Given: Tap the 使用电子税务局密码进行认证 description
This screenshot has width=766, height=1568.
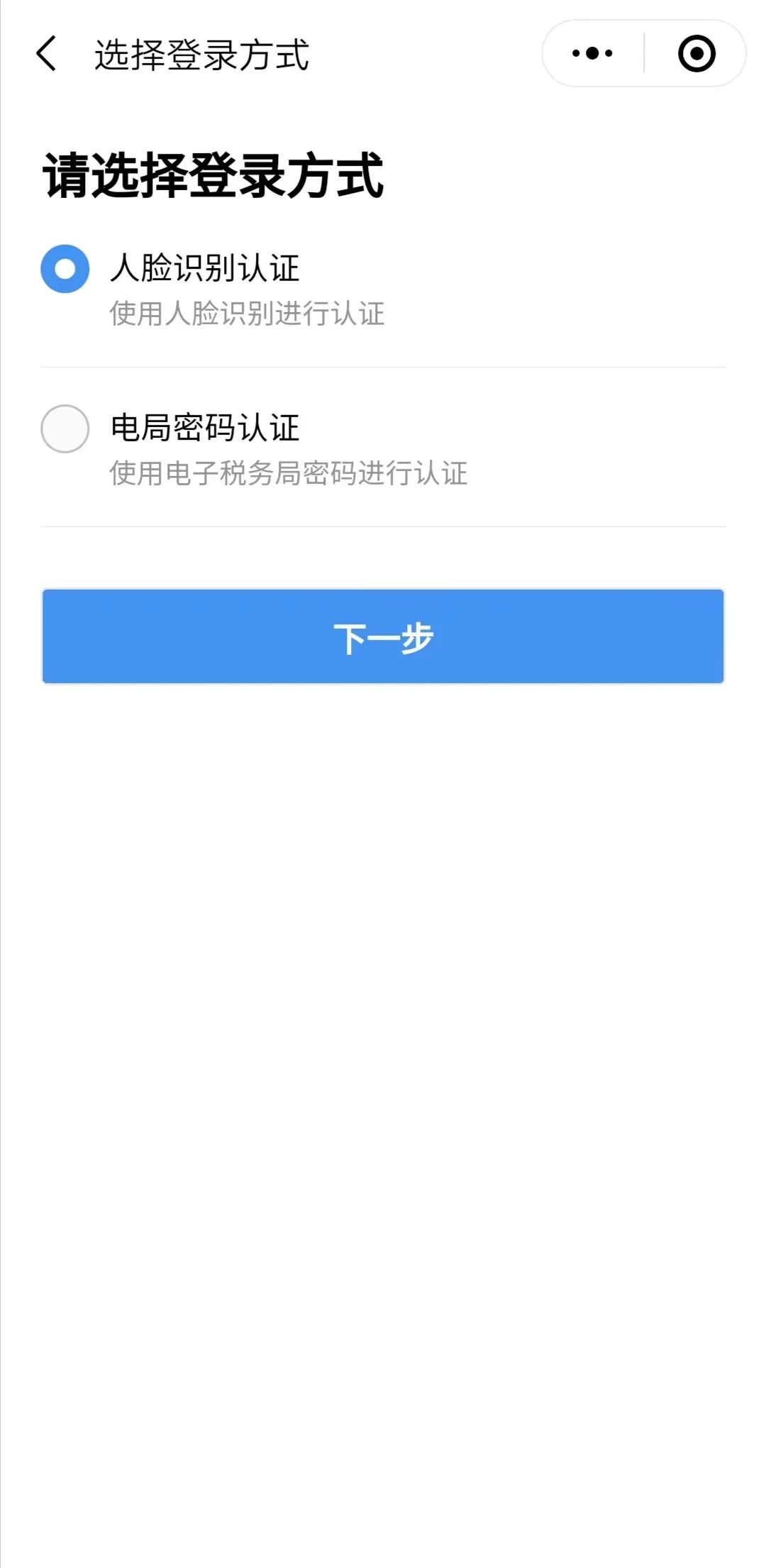Looking at the screenshot, I should [x=289, y=474].
